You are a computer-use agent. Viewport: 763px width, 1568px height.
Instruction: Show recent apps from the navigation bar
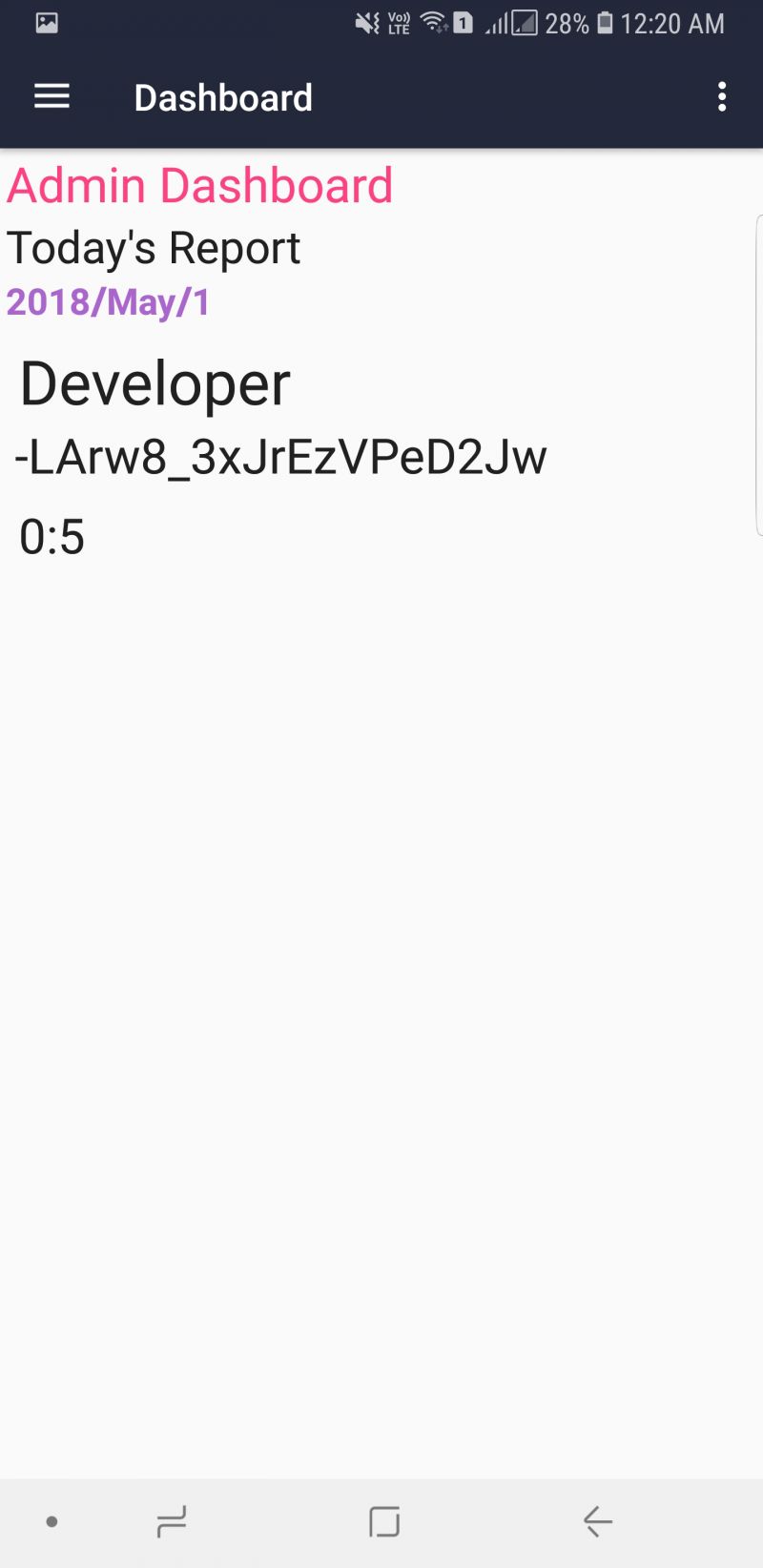pyautogui.click(x=172, y=1521)
